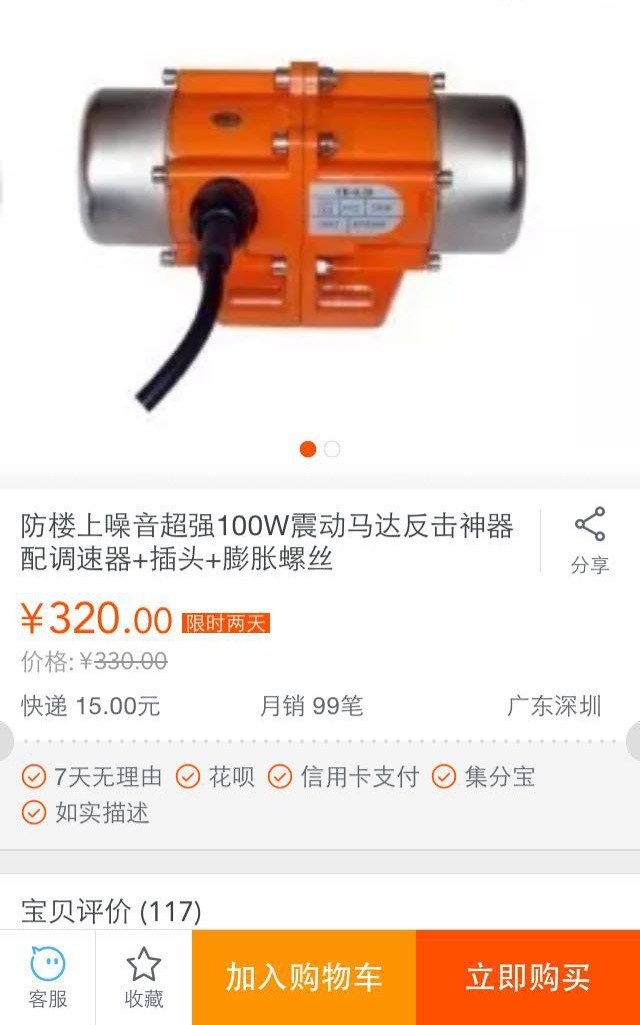Add product to favorites with 收藏
The height and width of the screenshot is (1025, 640).
[143, 977]
